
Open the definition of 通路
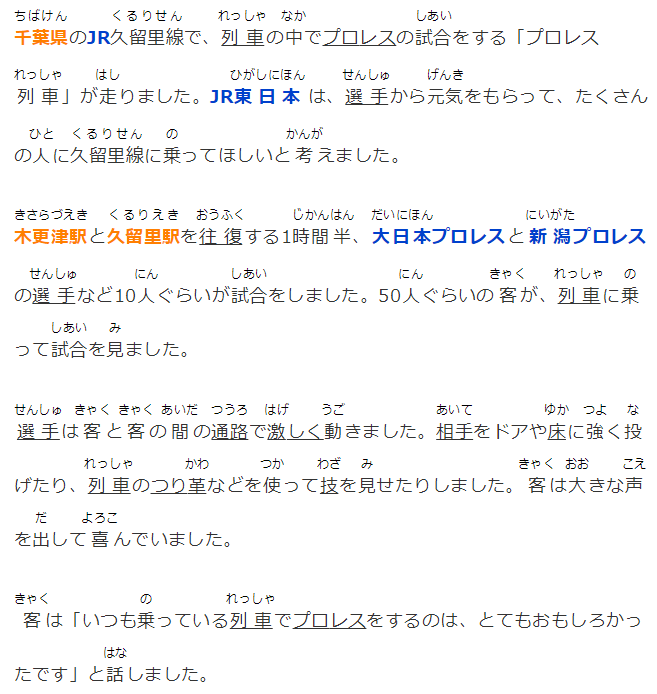click(228, 433)
